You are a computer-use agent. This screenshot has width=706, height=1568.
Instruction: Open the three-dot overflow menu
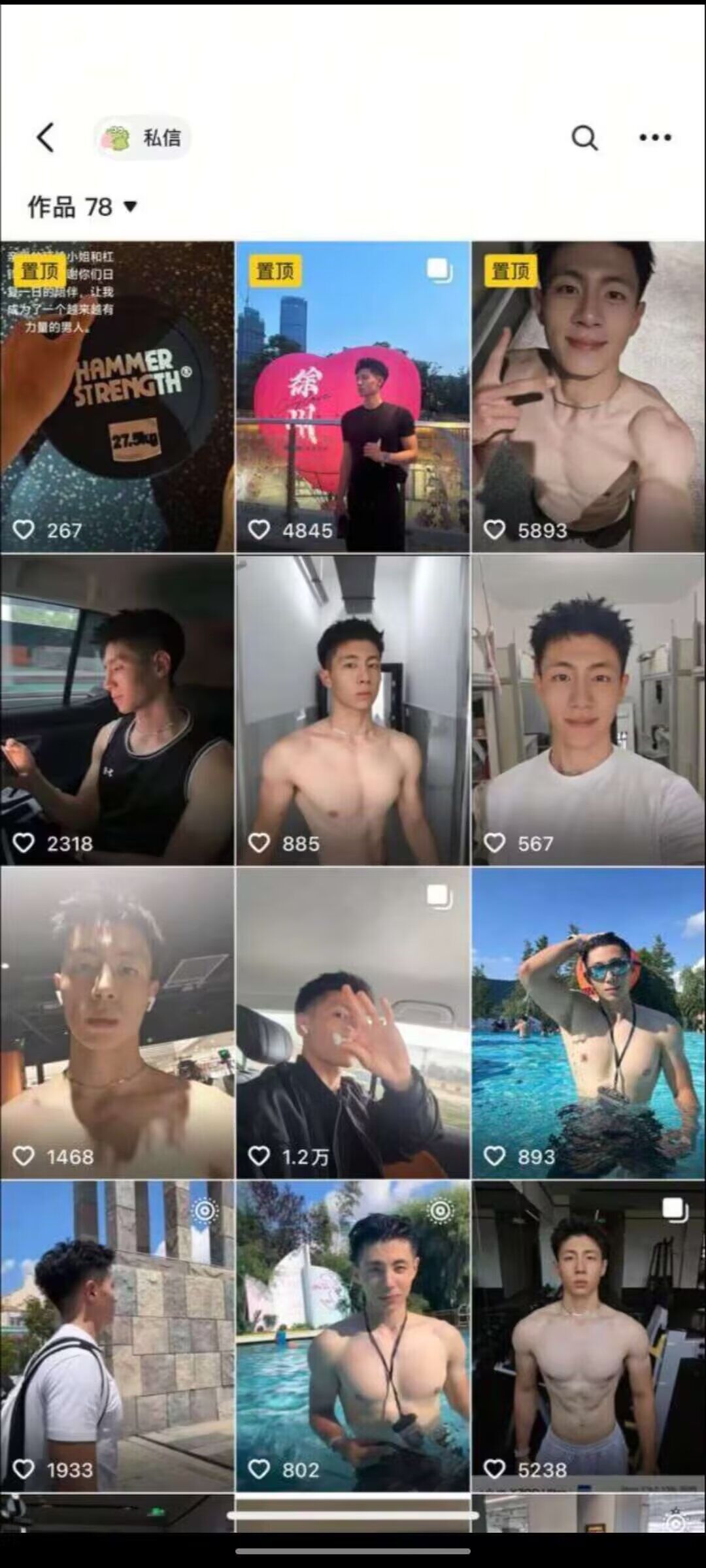(x=655, y=138)
